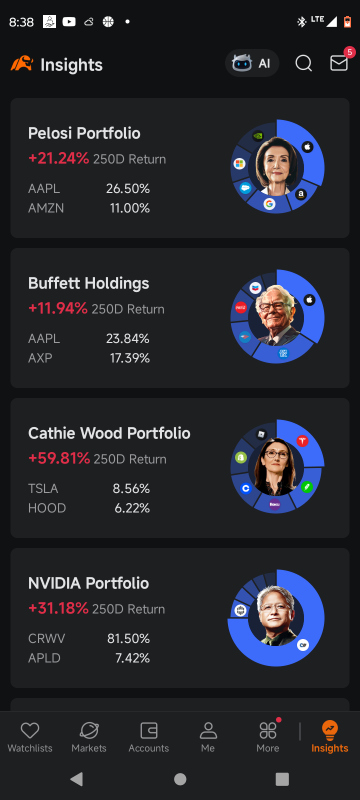Image resolution: width=360 pixels, height=800 pixels.
Task: Switch to the Me tab
Action: pyautogui.click(x=208, y=737)
